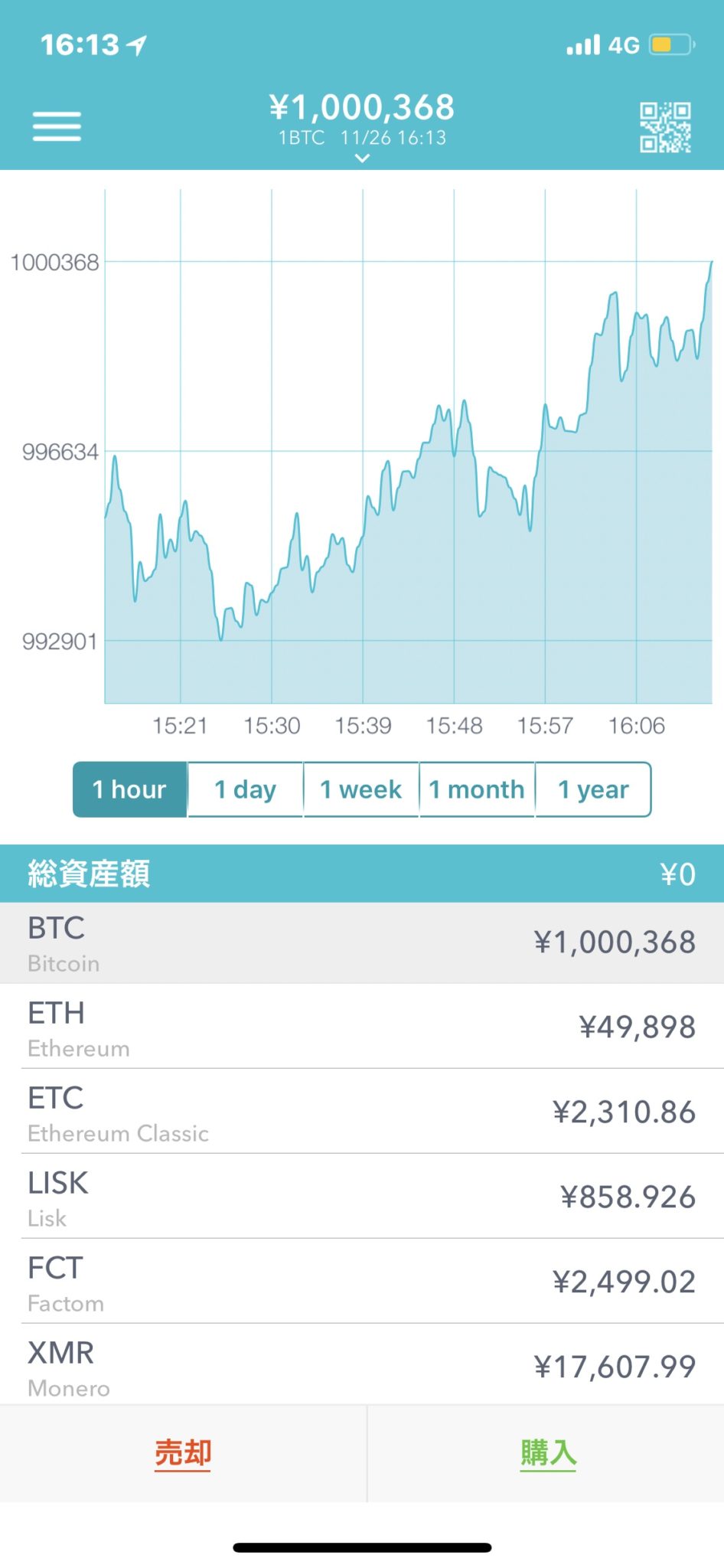Select the XMR Monero row
Viewport: 724px width, 1568px height.
pos(362,1366)
